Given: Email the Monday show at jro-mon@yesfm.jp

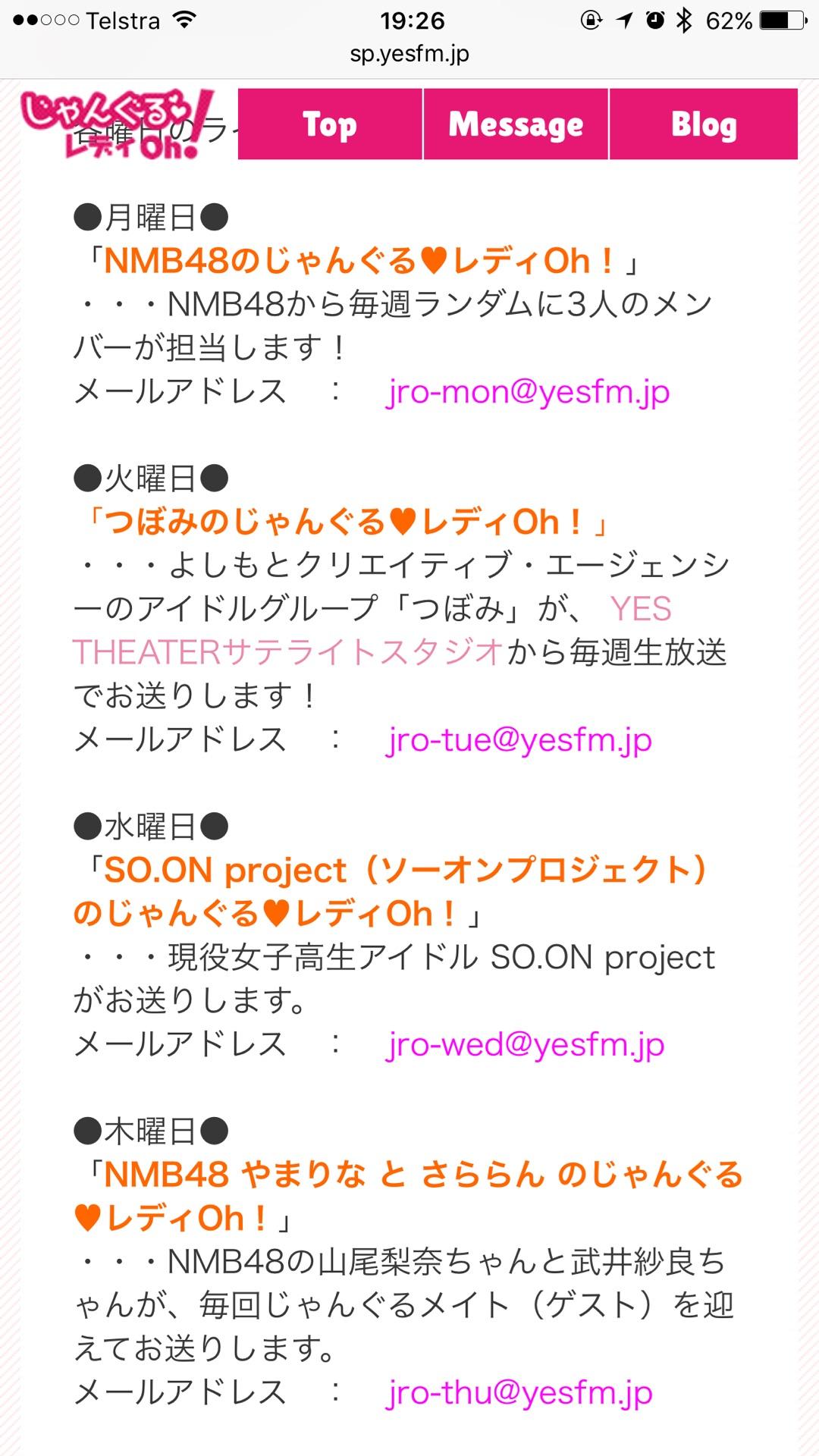Looking at the screenshot, I should point(528,393).
